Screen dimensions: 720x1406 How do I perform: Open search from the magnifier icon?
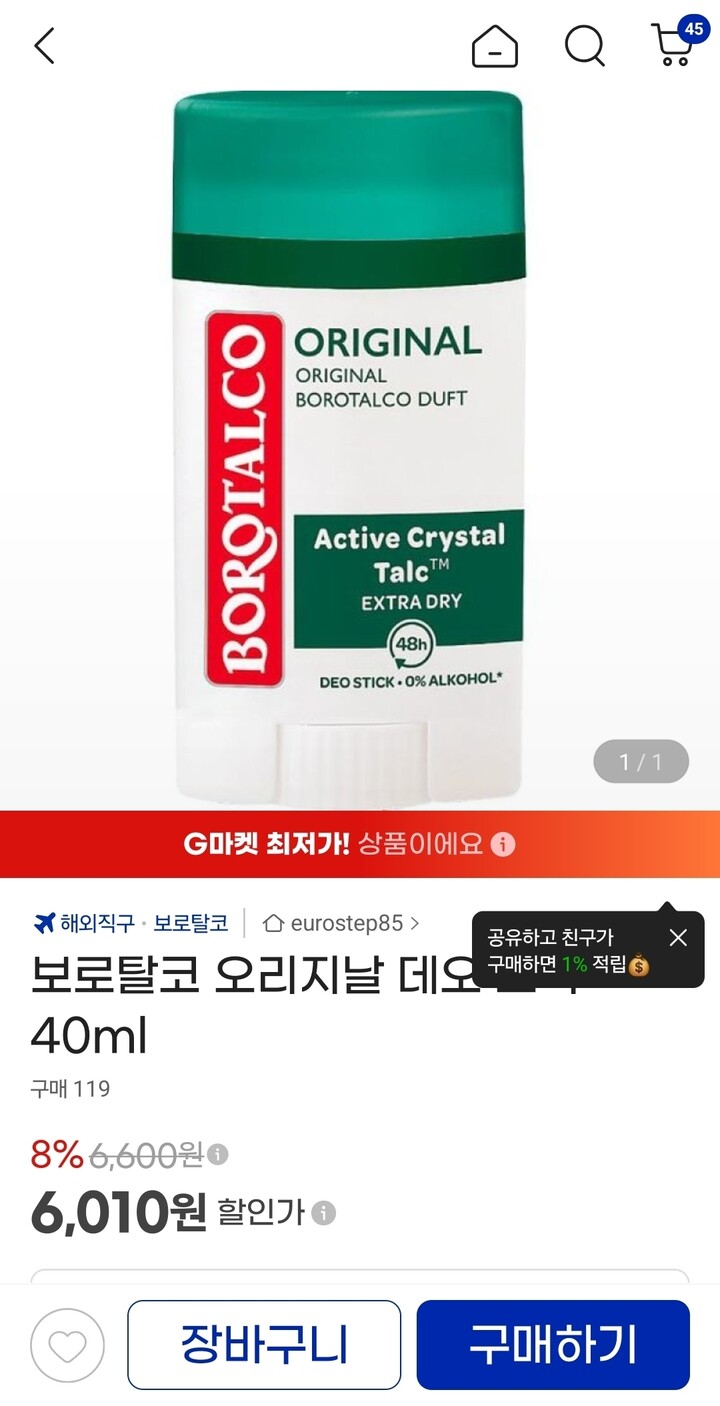pyautogui.click(x=585, y=46)
